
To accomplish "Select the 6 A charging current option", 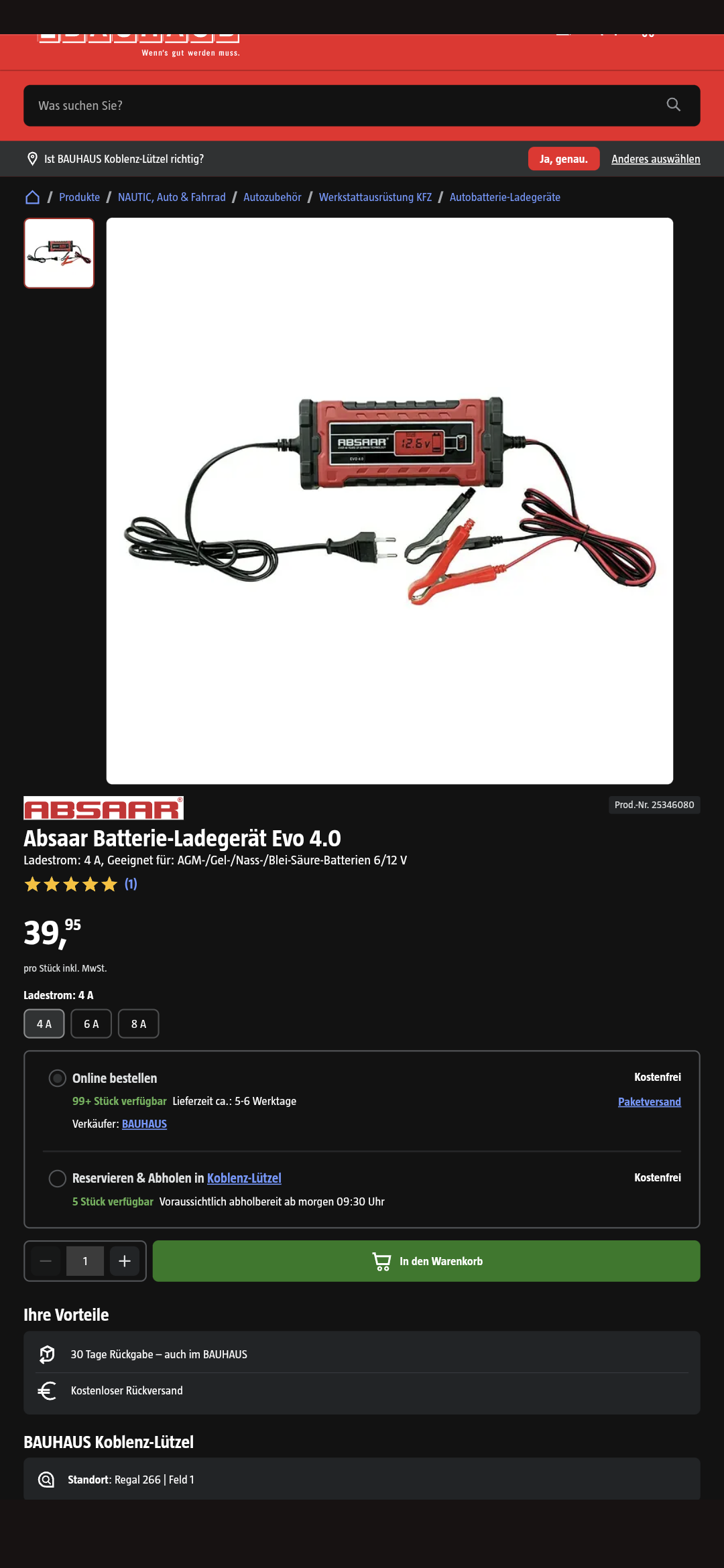I will tap(91, 1024).
